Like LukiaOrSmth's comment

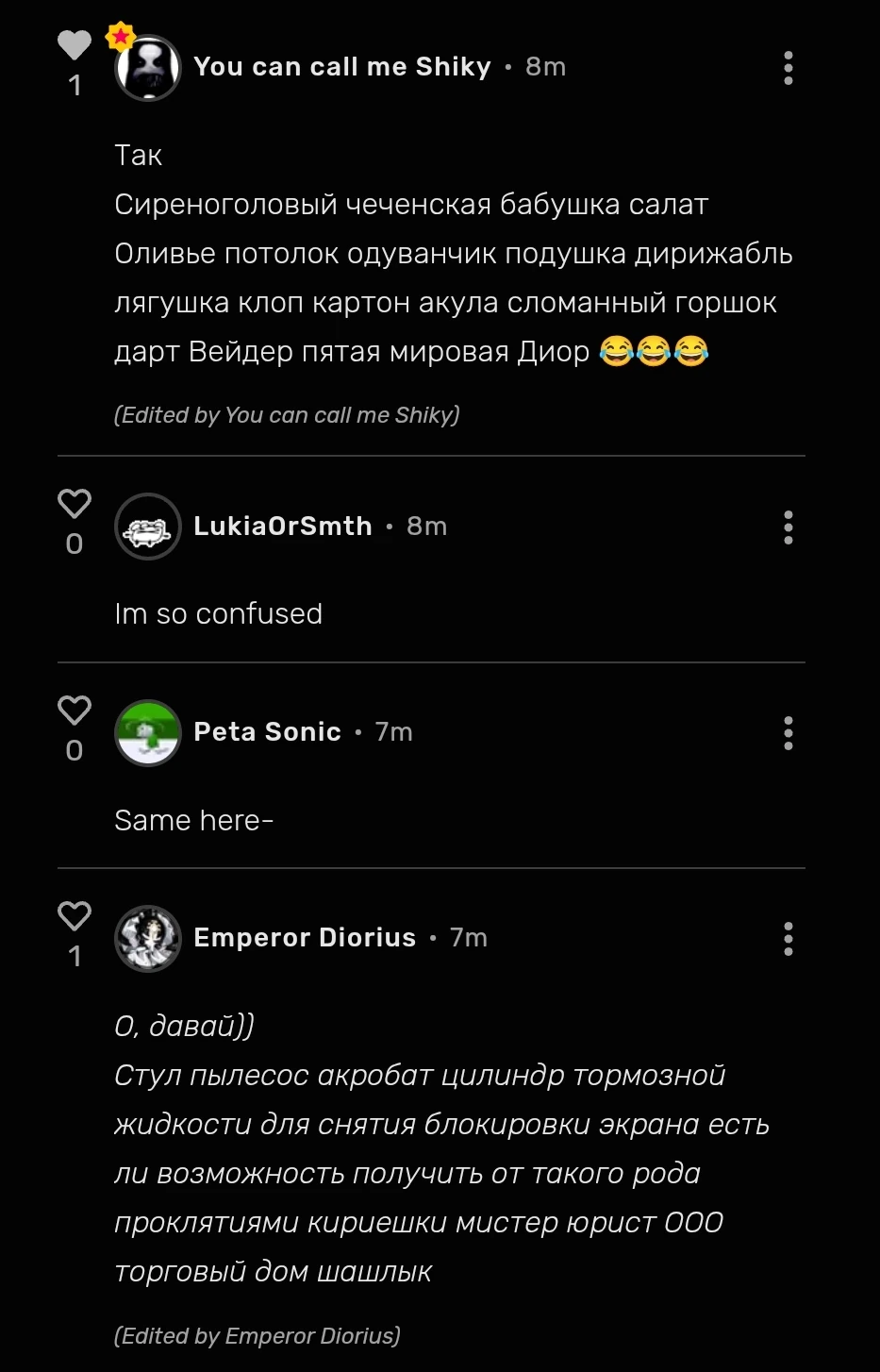pos(75,504)
